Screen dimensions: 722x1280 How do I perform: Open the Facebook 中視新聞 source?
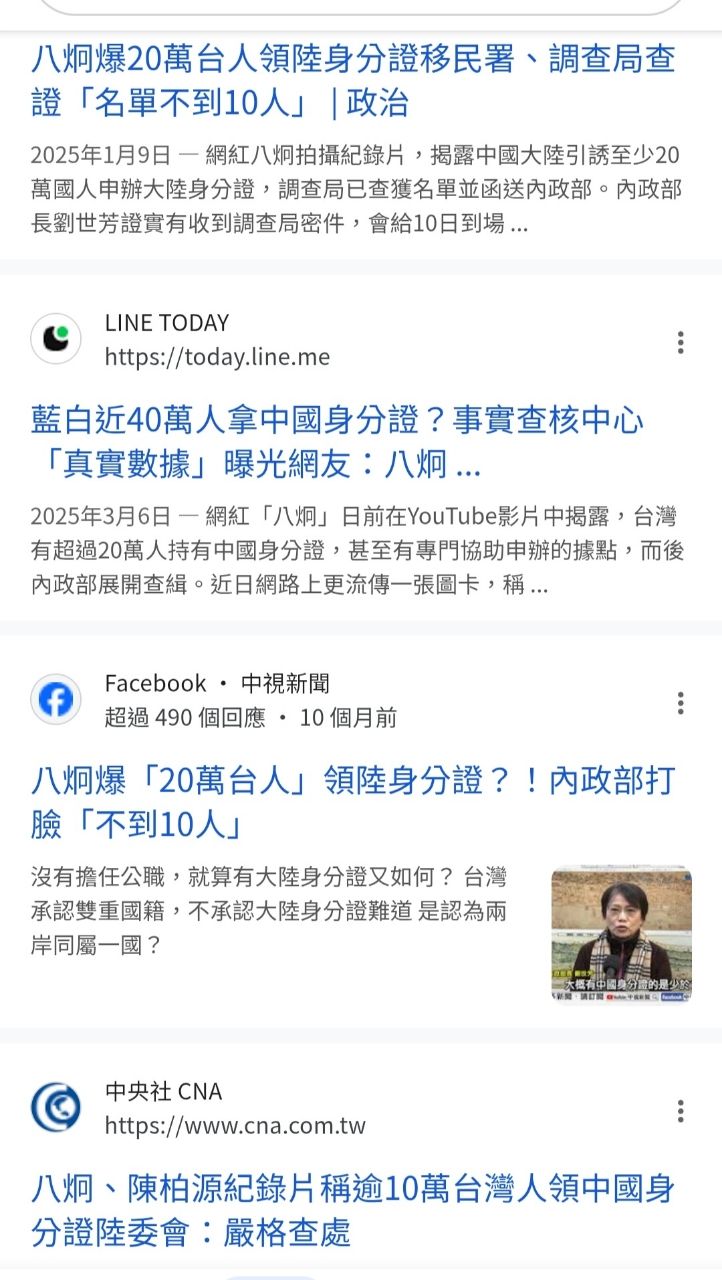tap(216, 700)
